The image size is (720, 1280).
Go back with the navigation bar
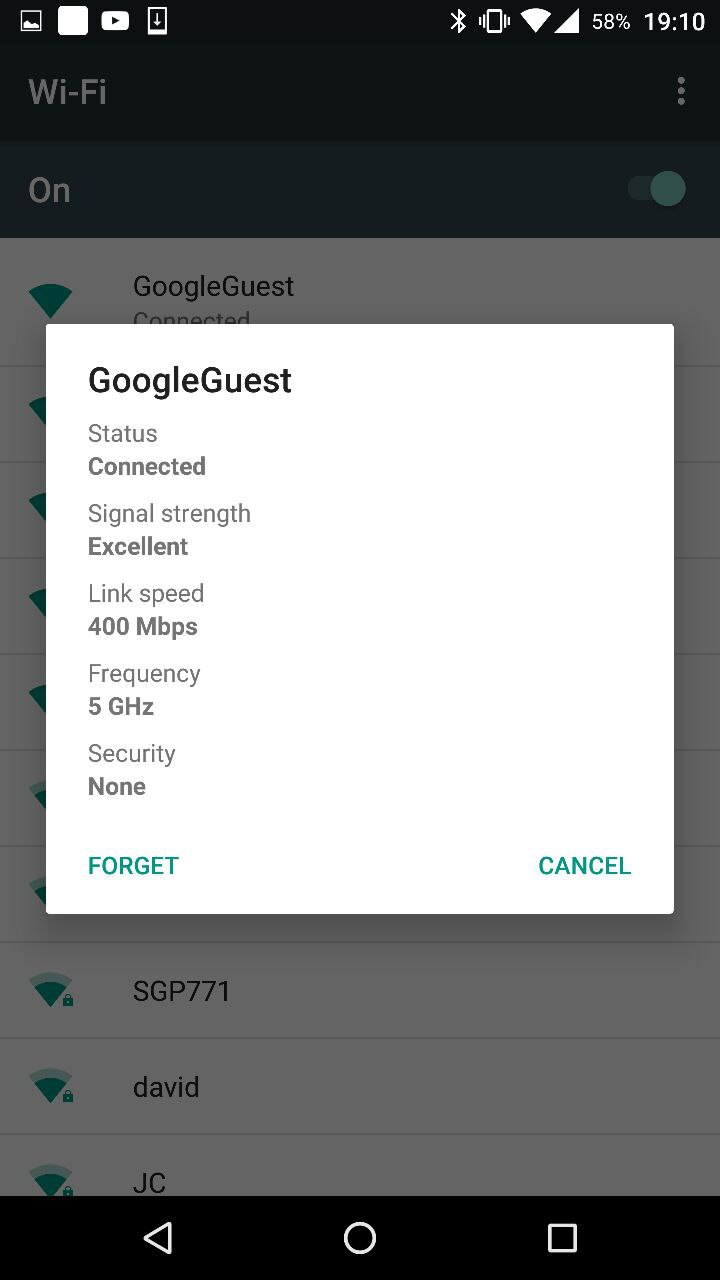158,1238
